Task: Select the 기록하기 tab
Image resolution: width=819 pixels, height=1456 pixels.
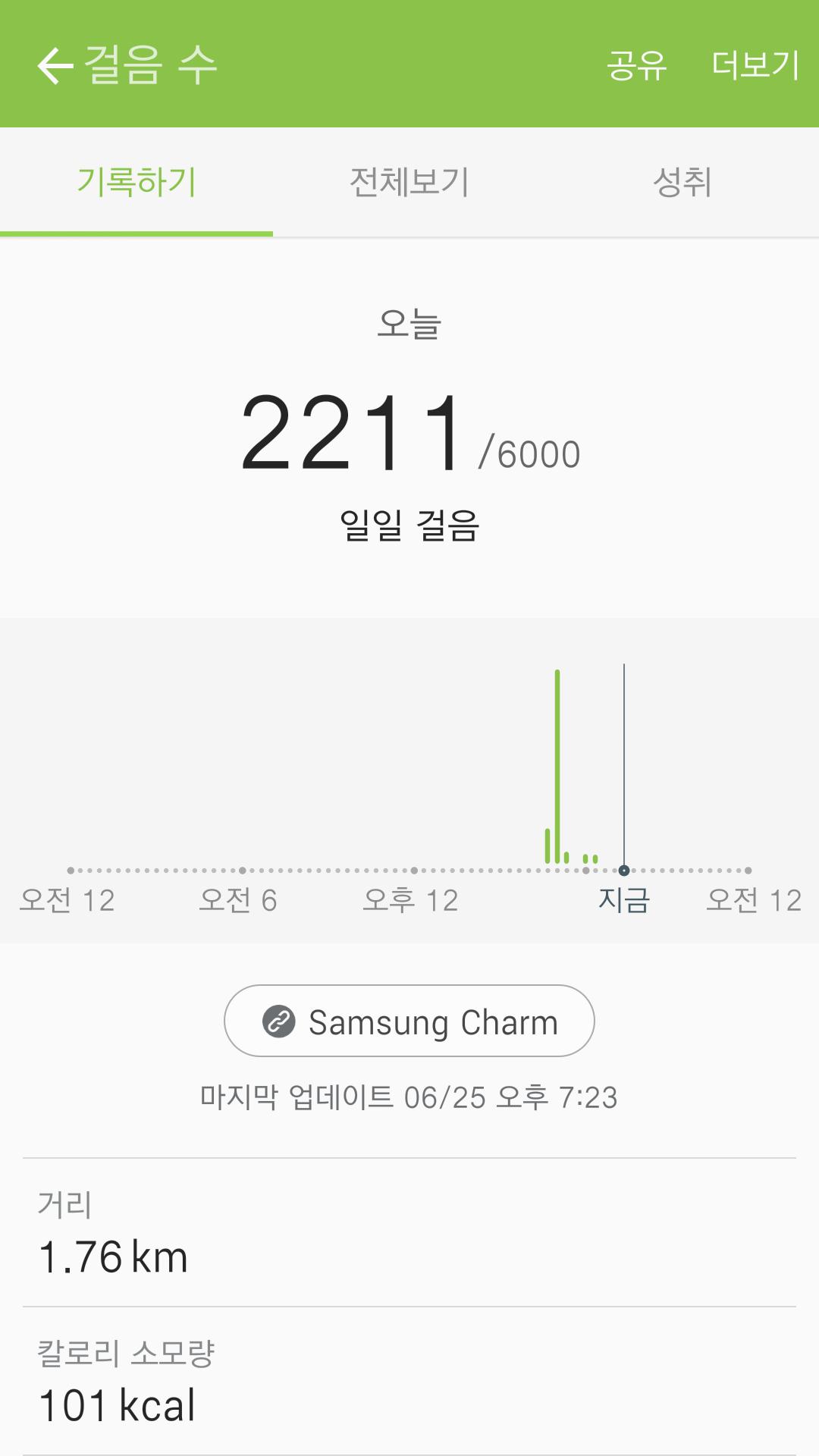Action: coord(136,182)
